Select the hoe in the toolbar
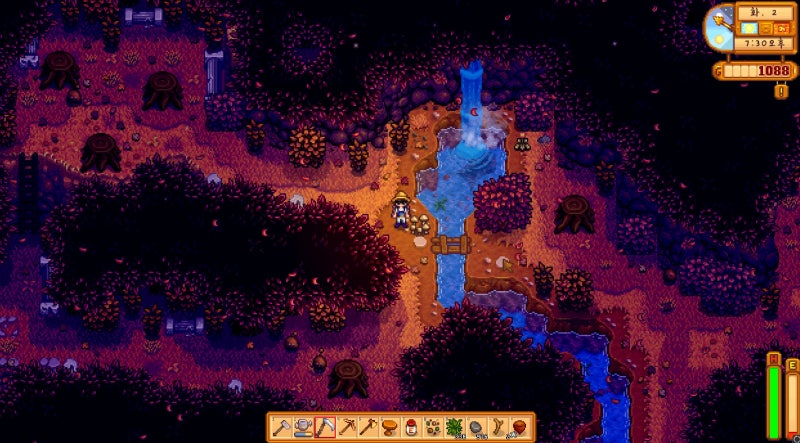Viewport: 800px width, 443px height. pyautogui.click(x=281, y=427)
